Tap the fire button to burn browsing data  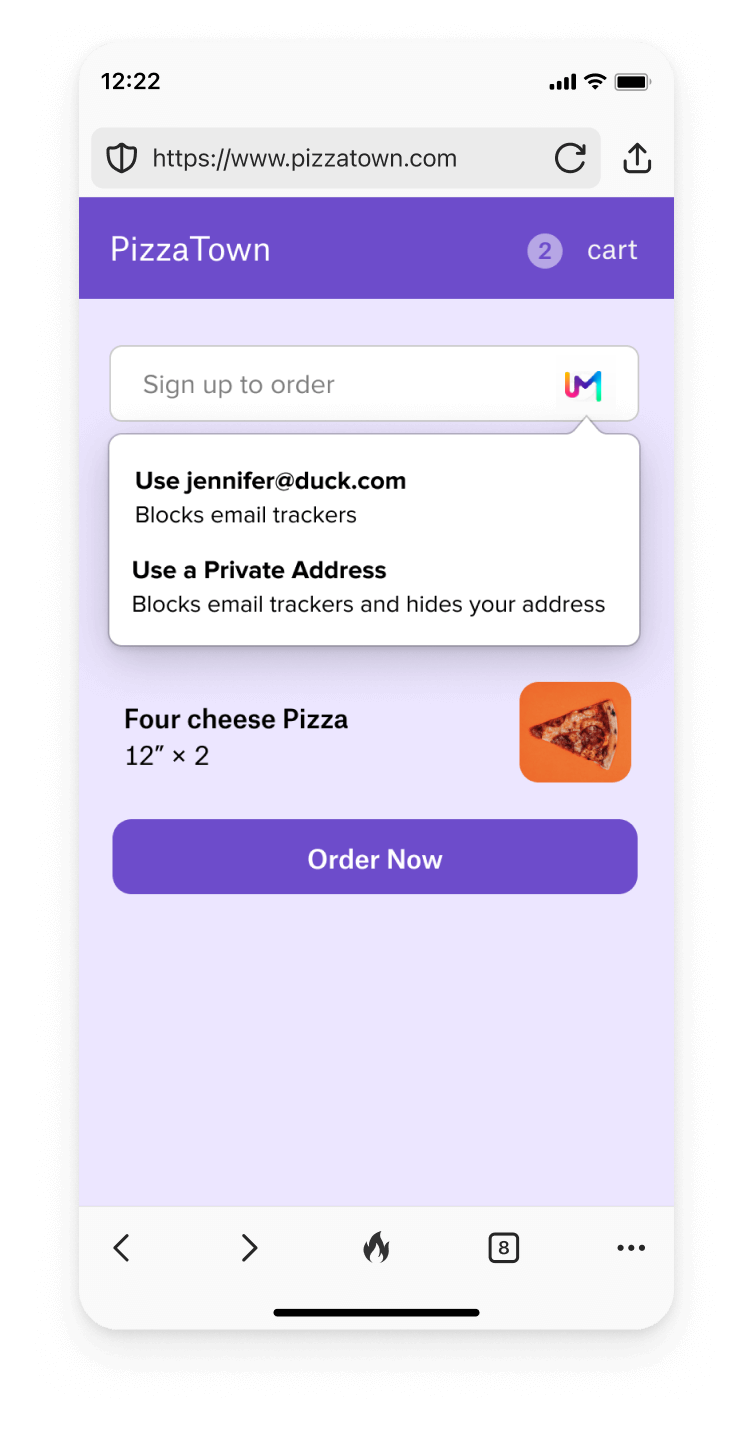tap(377, 1247)
